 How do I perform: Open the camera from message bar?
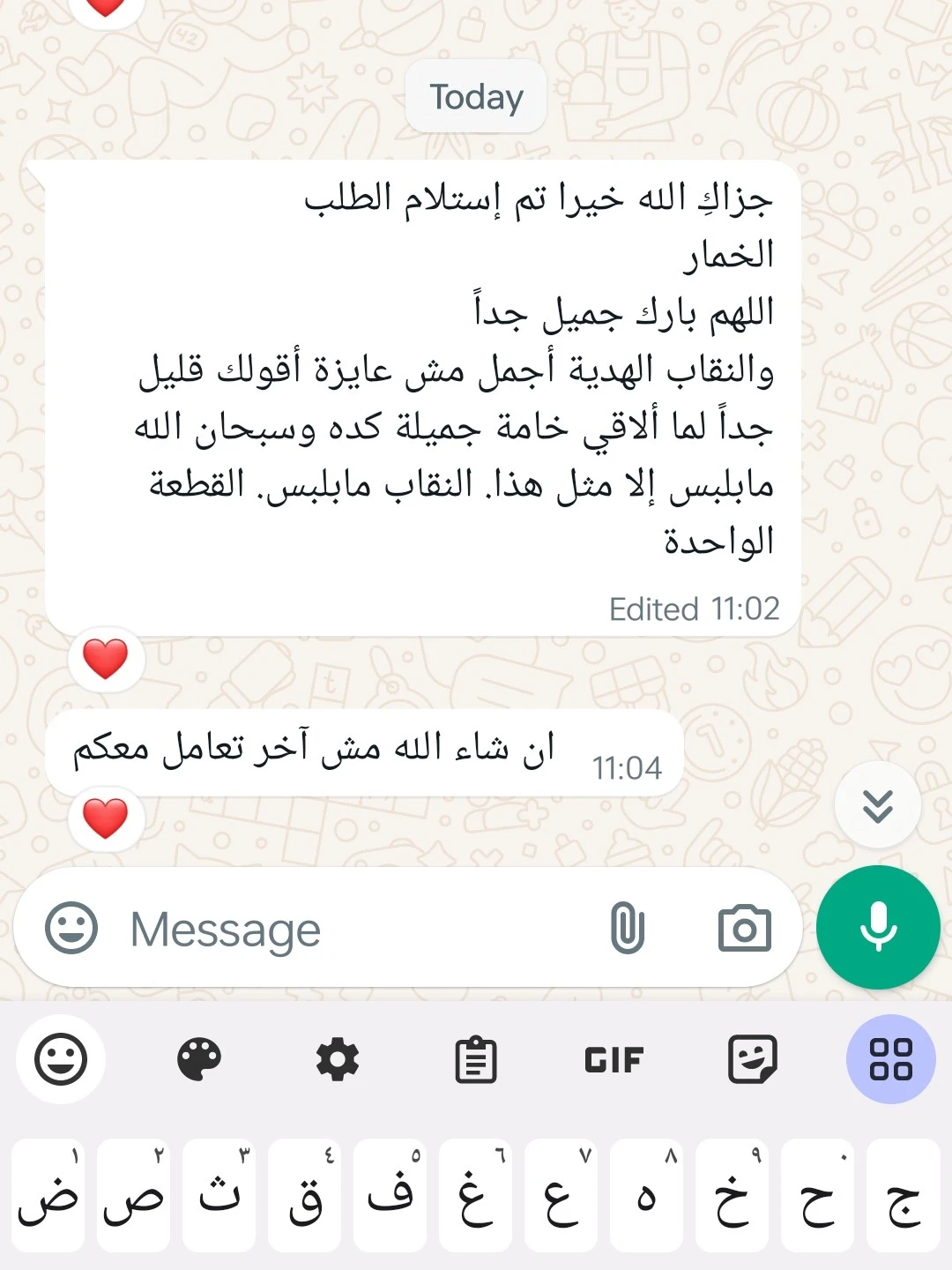coord(745,928)
